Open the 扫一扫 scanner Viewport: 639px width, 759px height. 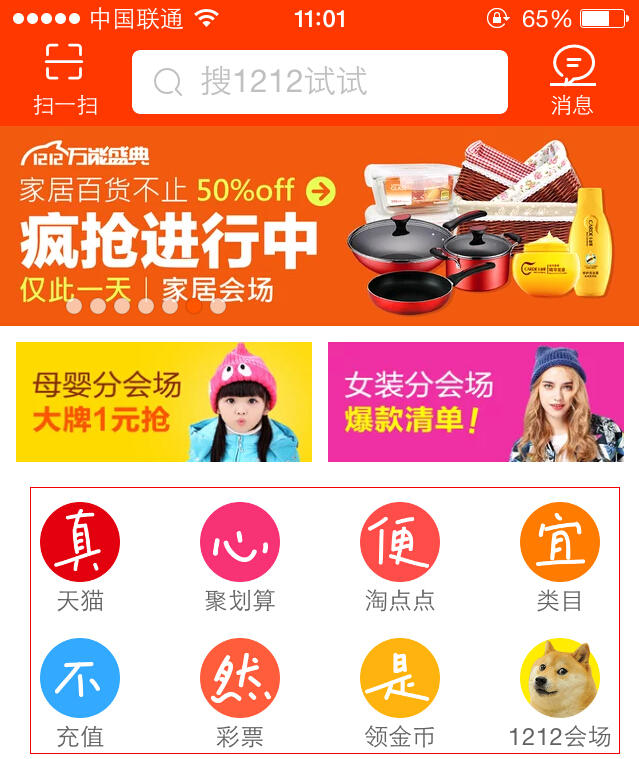64,78
